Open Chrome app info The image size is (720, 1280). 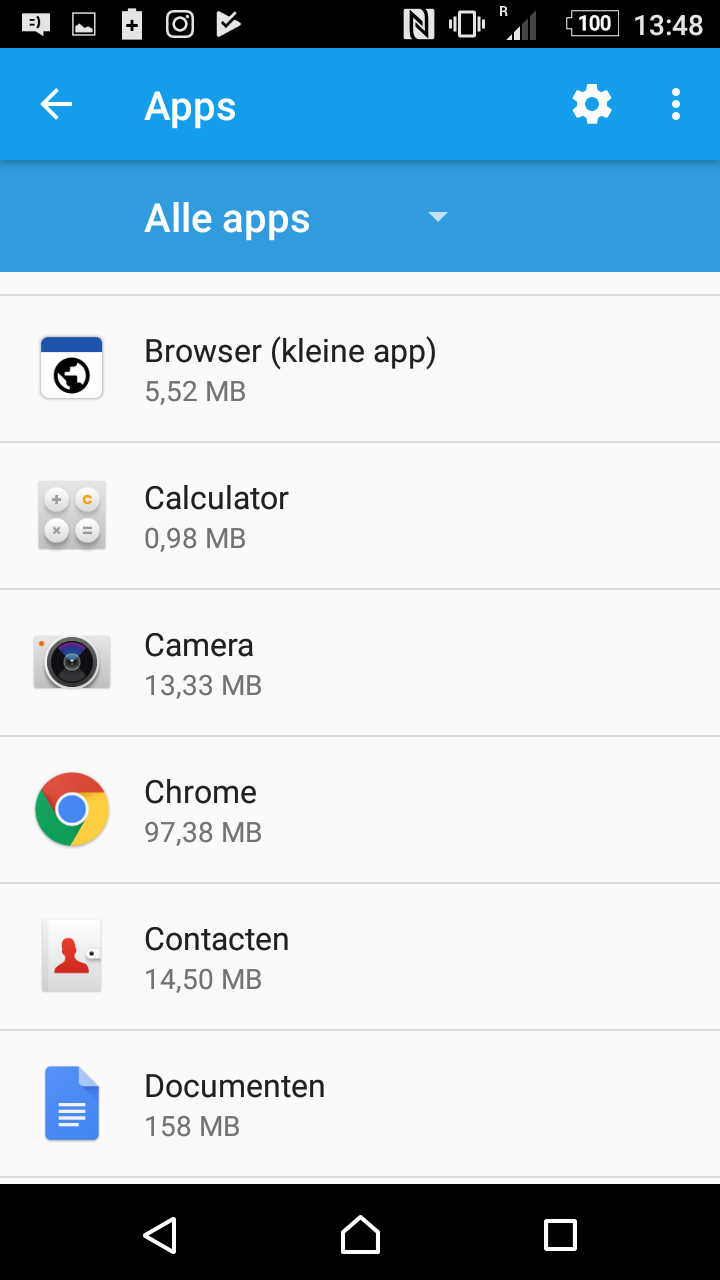pos(360,810)
